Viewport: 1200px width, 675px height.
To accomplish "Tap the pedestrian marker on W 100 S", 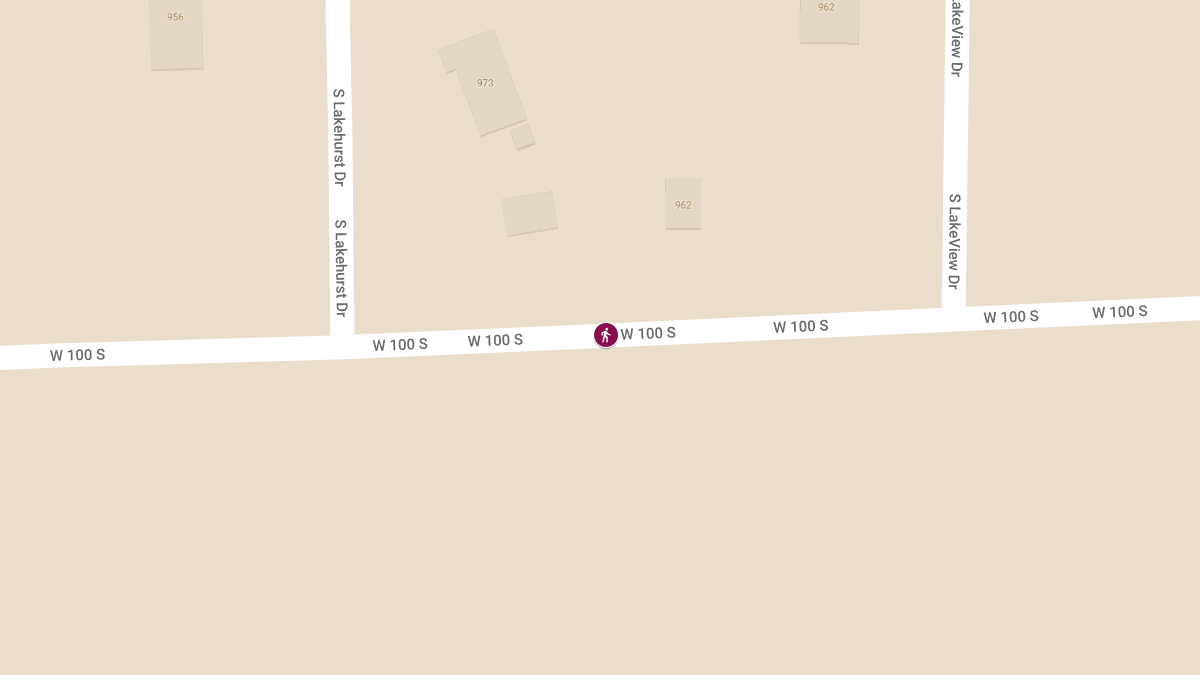I will (x=605, y=335).
